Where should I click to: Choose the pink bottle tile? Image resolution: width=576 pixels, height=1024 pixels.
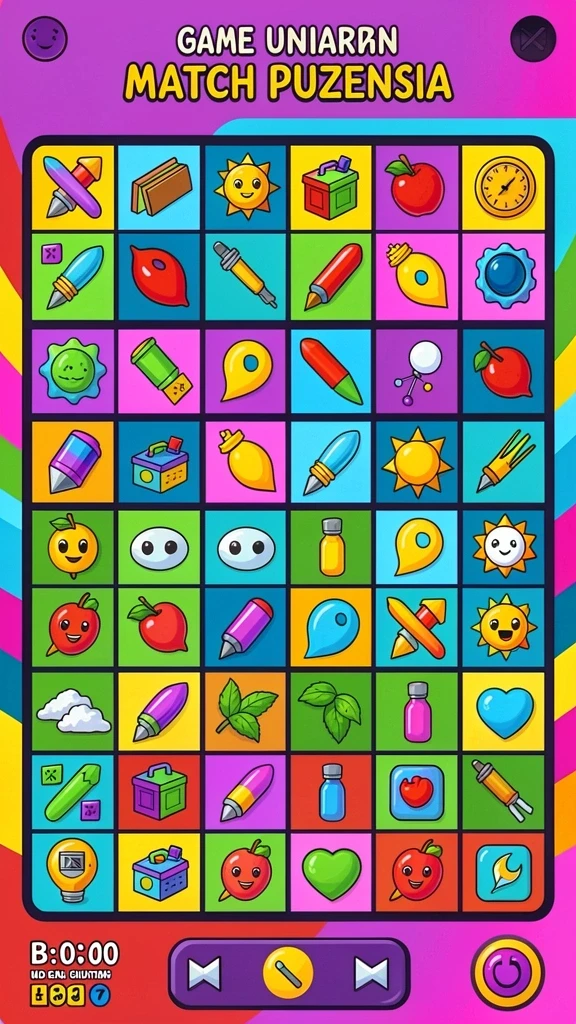tap(417, 712)
